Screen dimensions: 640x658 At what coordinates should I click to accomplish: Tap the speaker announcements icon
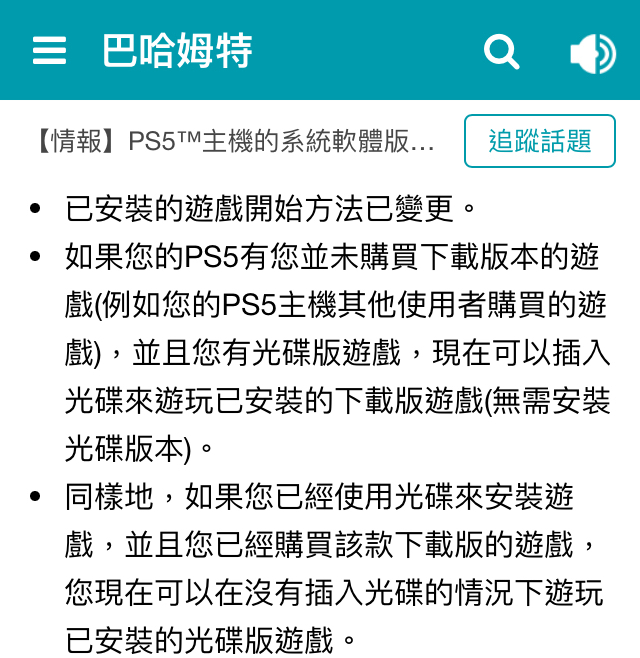coord(592,53)
